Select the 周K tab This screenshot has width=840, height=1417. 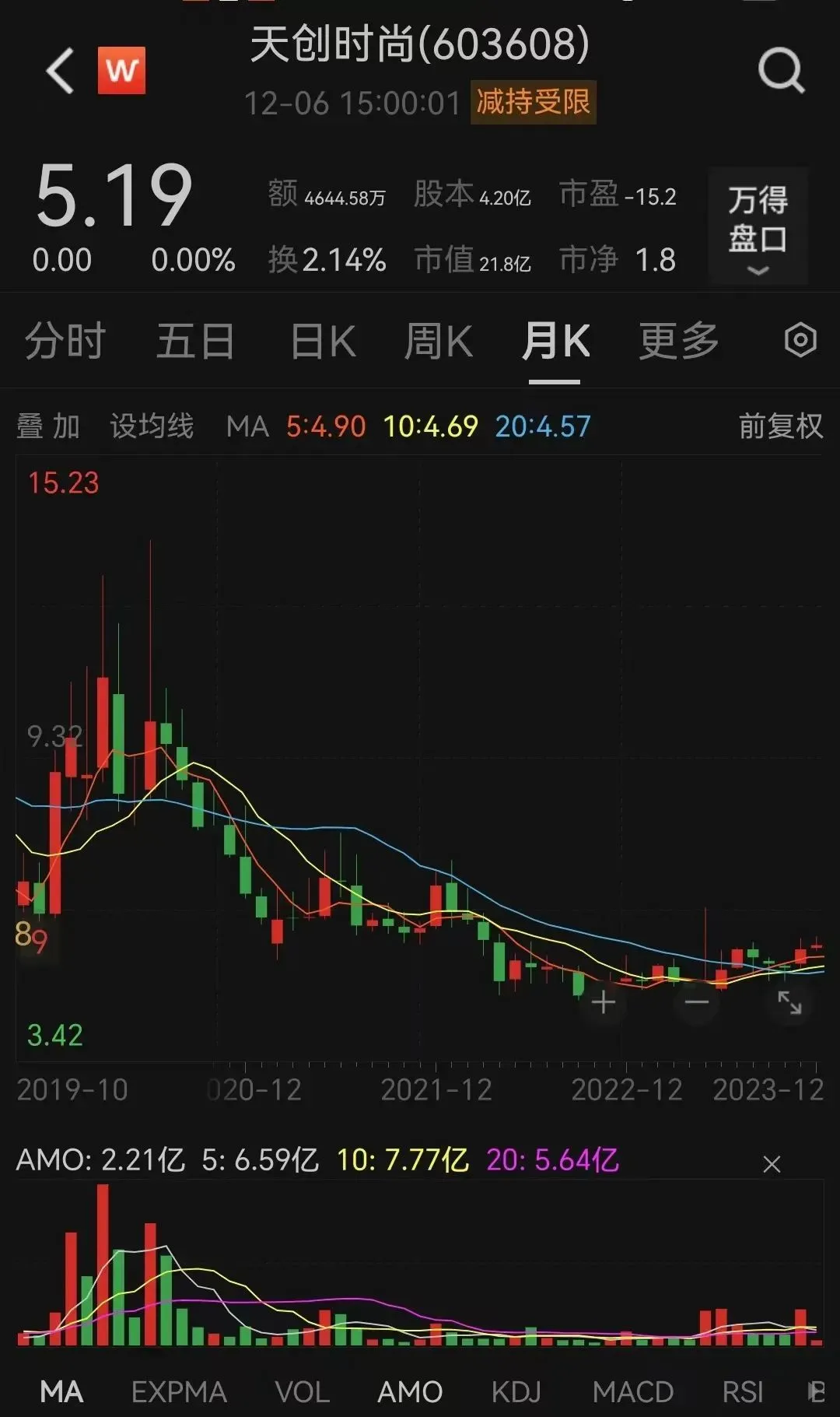(439, 341)
